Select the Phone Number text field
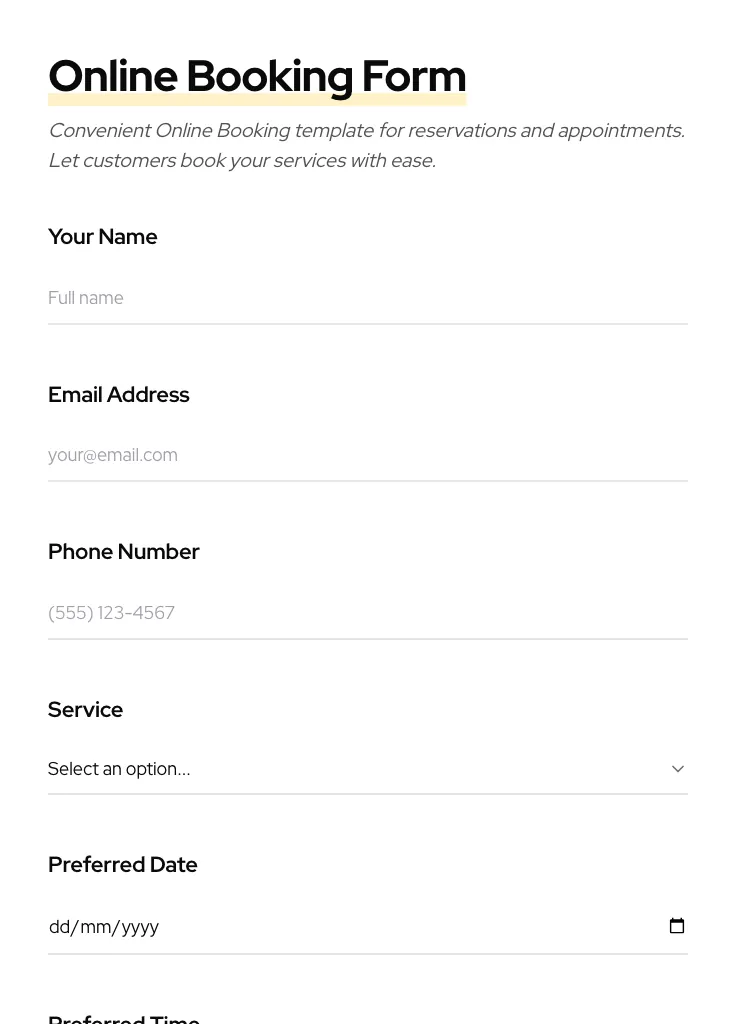The width and height of the screenshot is (736, 1024). pos(367,613)
